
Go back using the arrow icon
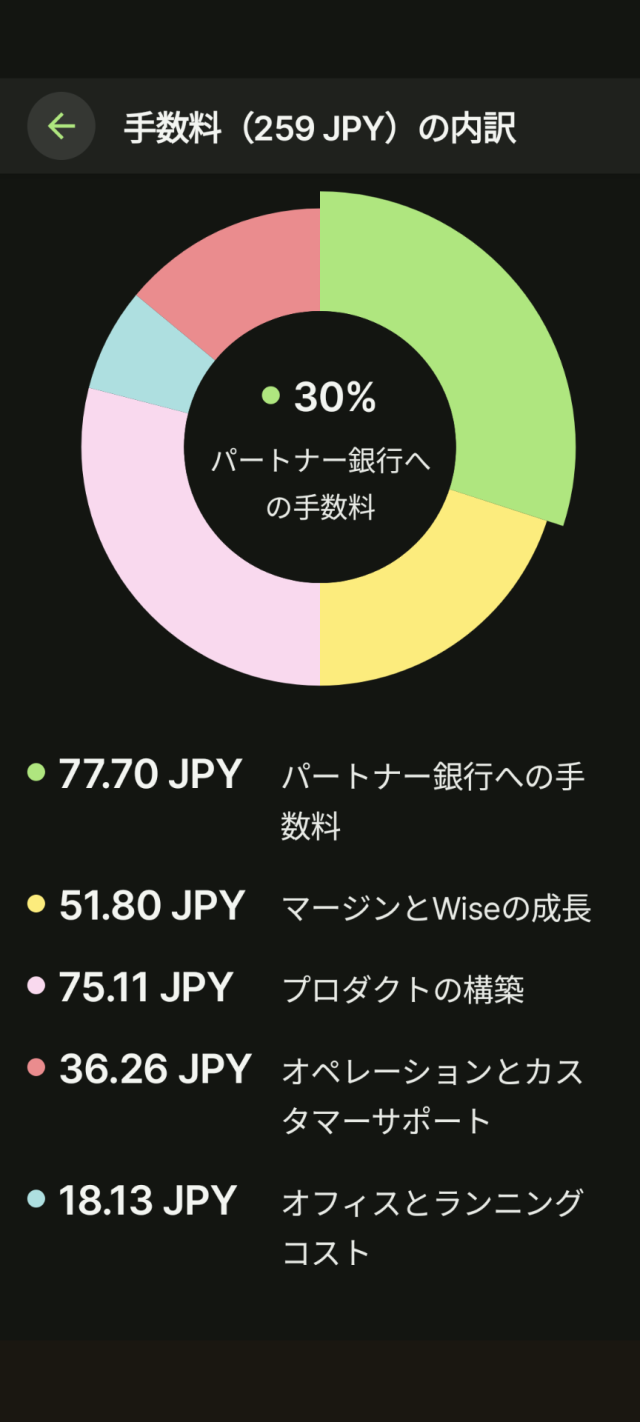61,126
